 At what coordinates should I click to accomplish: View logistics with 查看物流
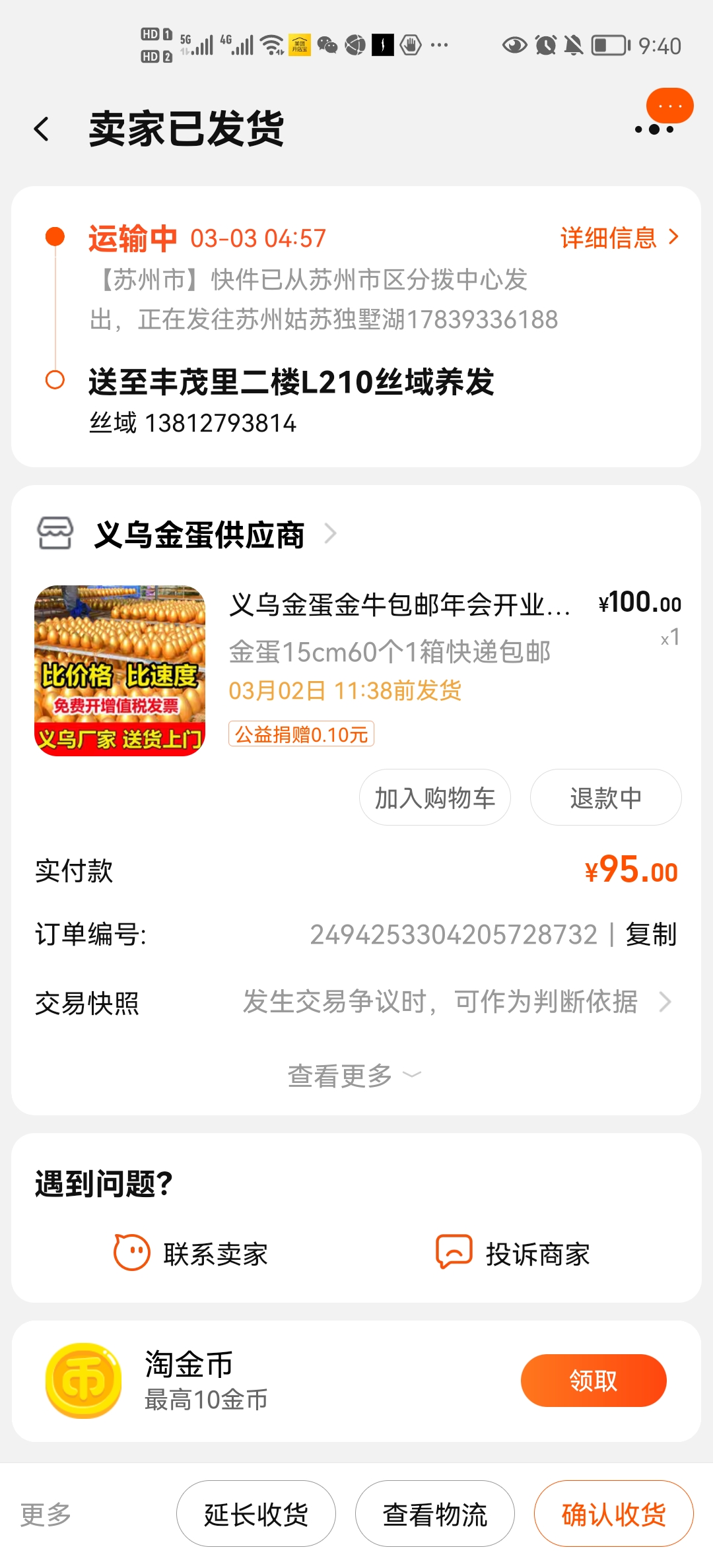[435, 1514]
